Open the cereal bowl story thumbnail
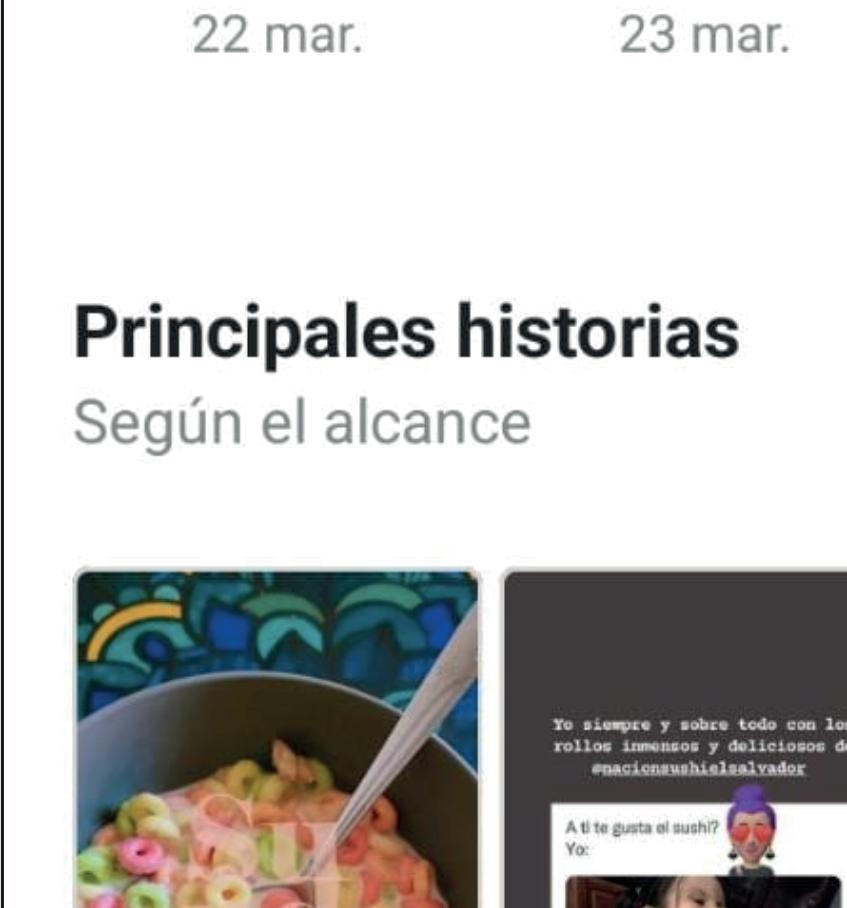 point(277,738)
